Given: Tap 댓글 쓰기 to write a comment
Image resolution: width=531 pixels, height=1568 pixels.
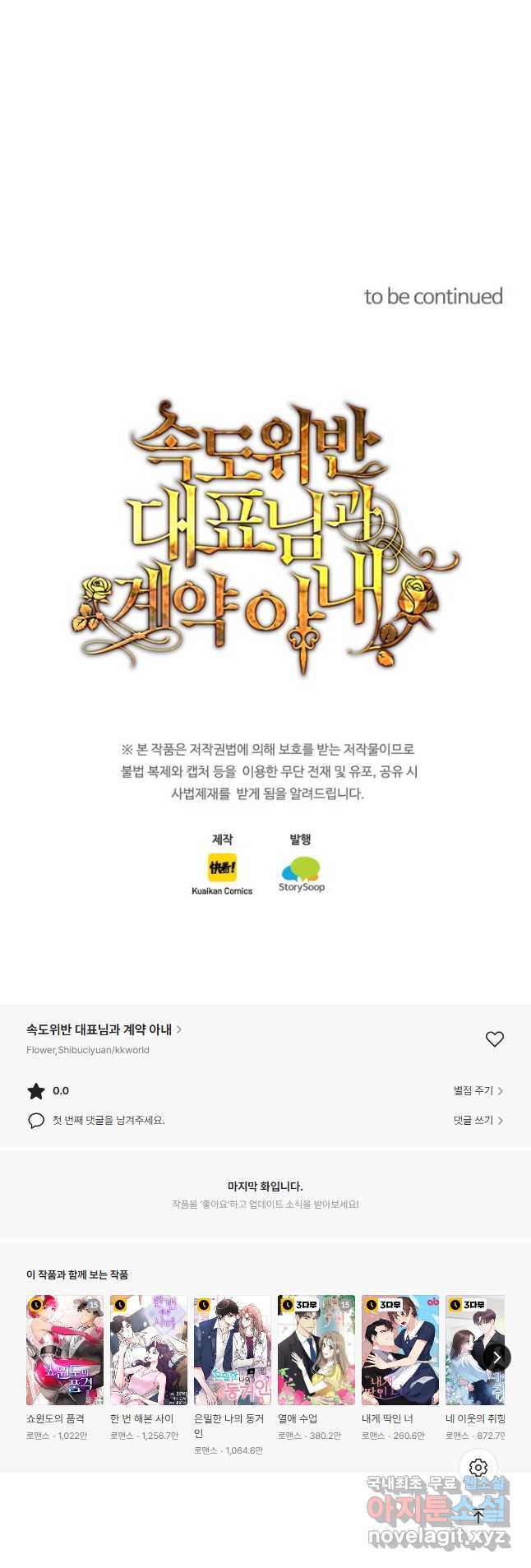Looking at the screenshot, I should point(478,1120).
